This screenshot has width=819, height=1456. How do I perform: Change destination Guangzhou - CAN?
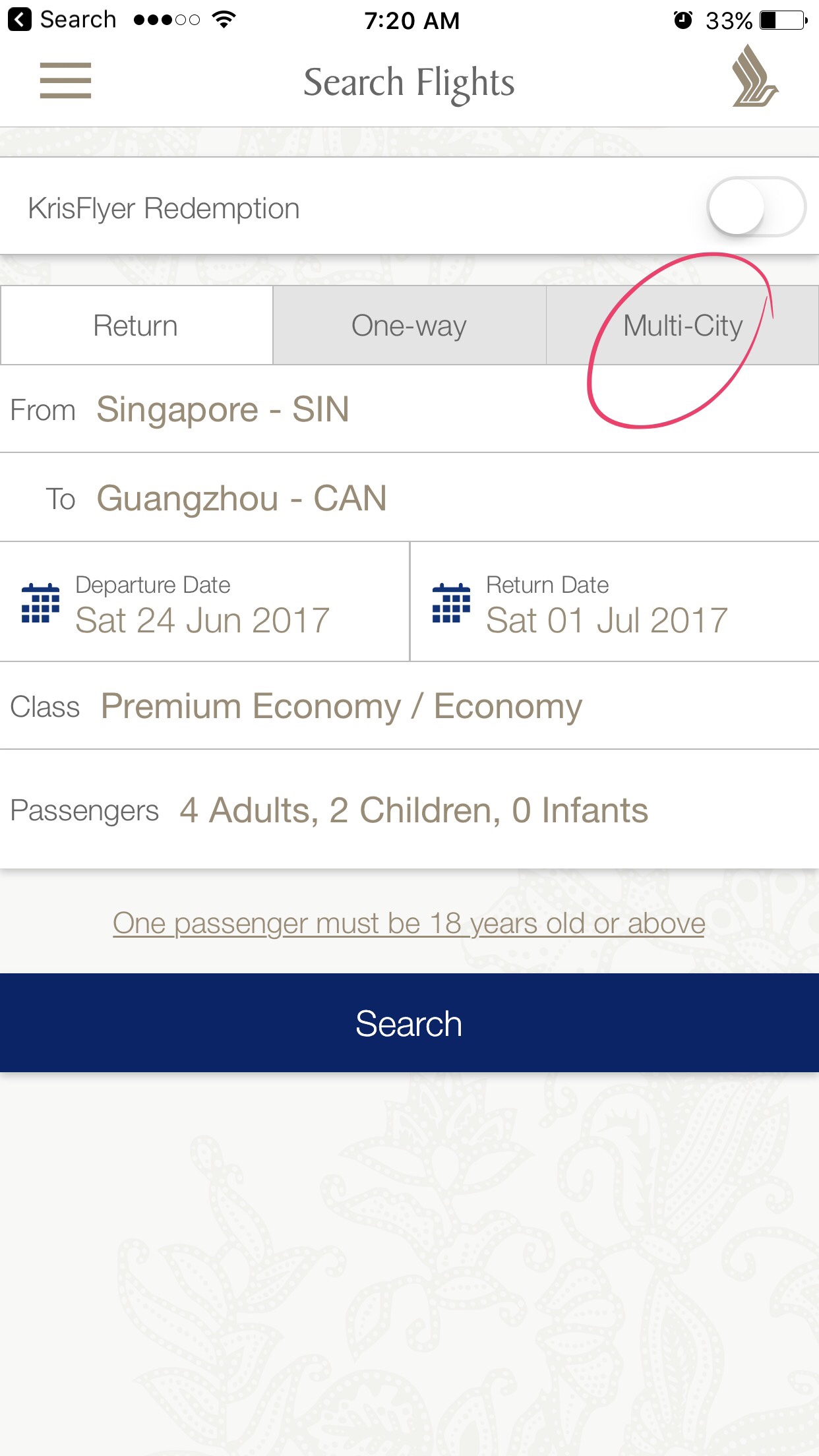(241, 499)
